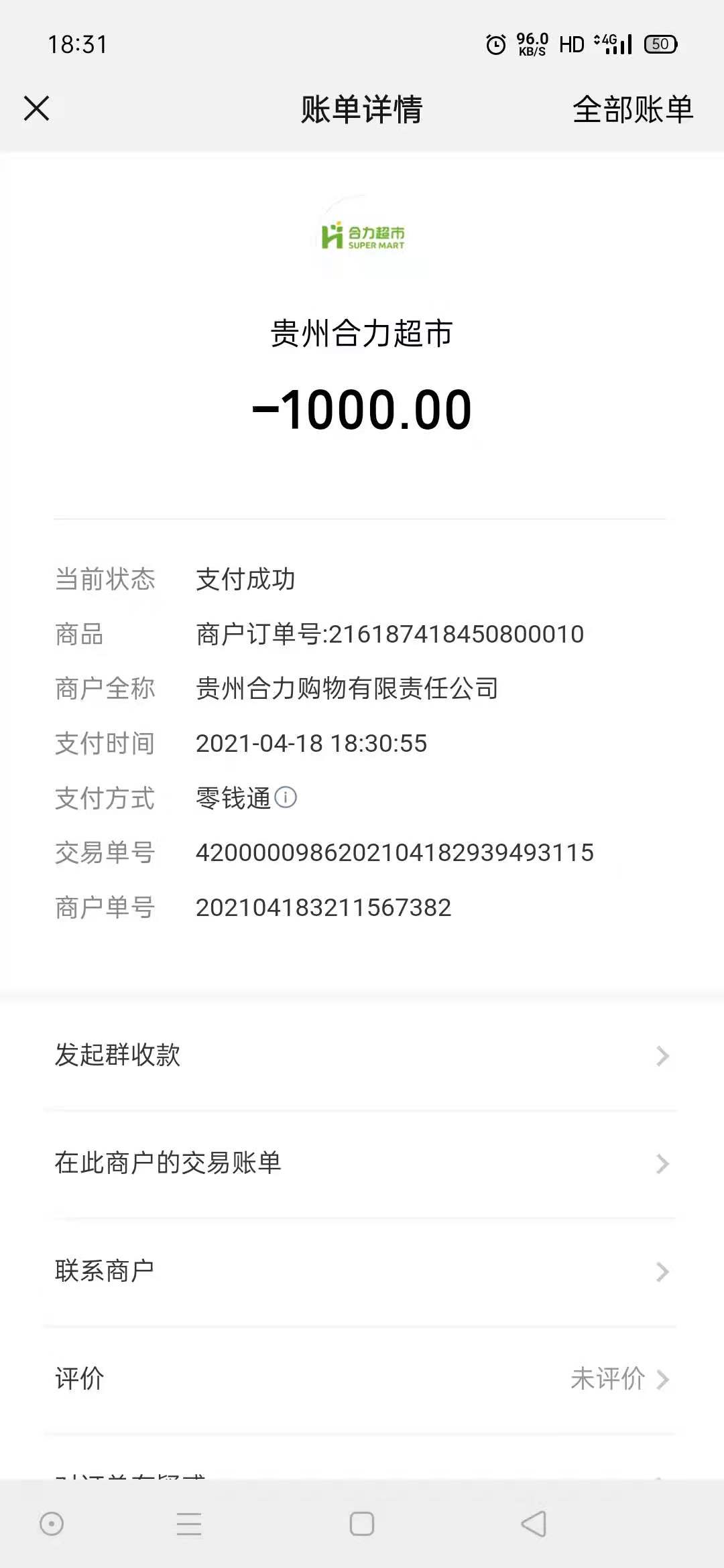Go to the system home screen
This screenshot has width=724, height=1568.
pos(362,1524)
